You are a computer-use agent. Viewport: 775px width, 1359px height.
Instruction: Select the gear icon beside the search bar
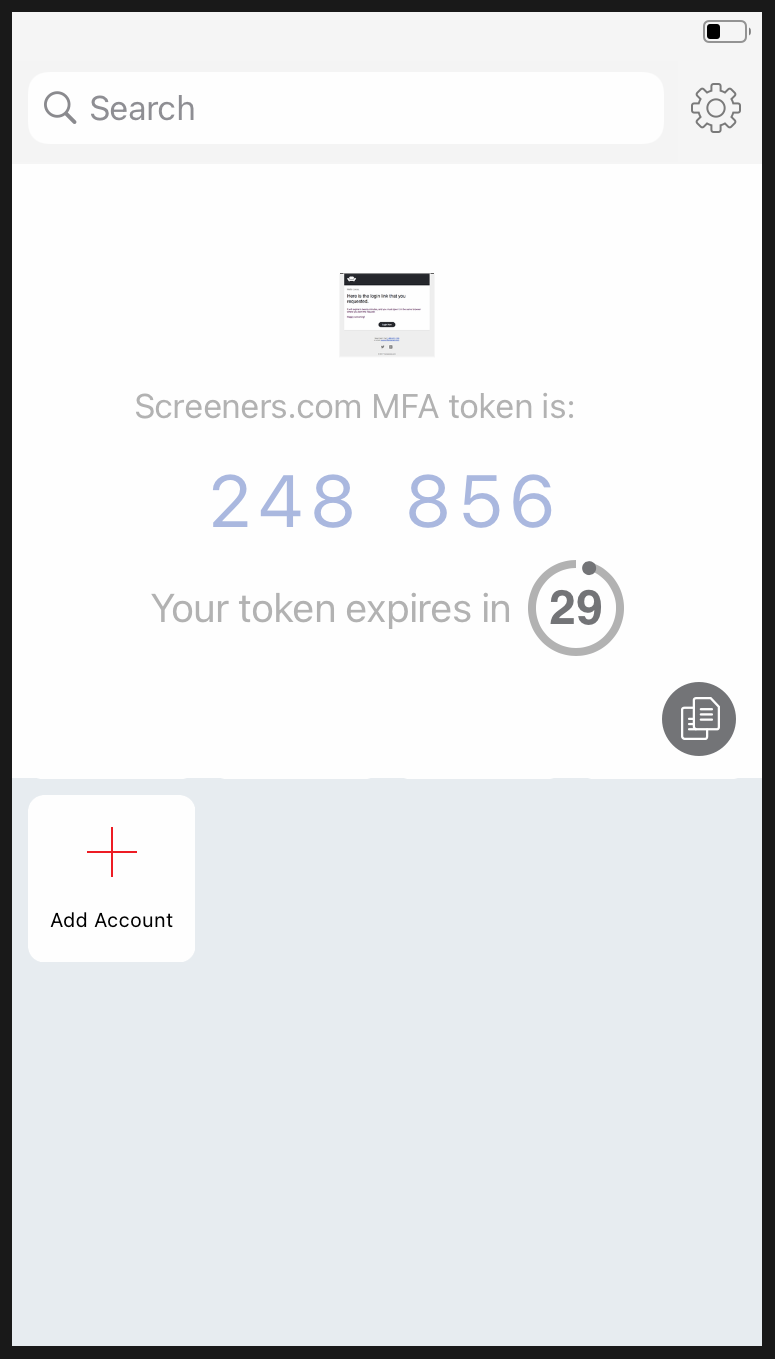pos(716,107)
